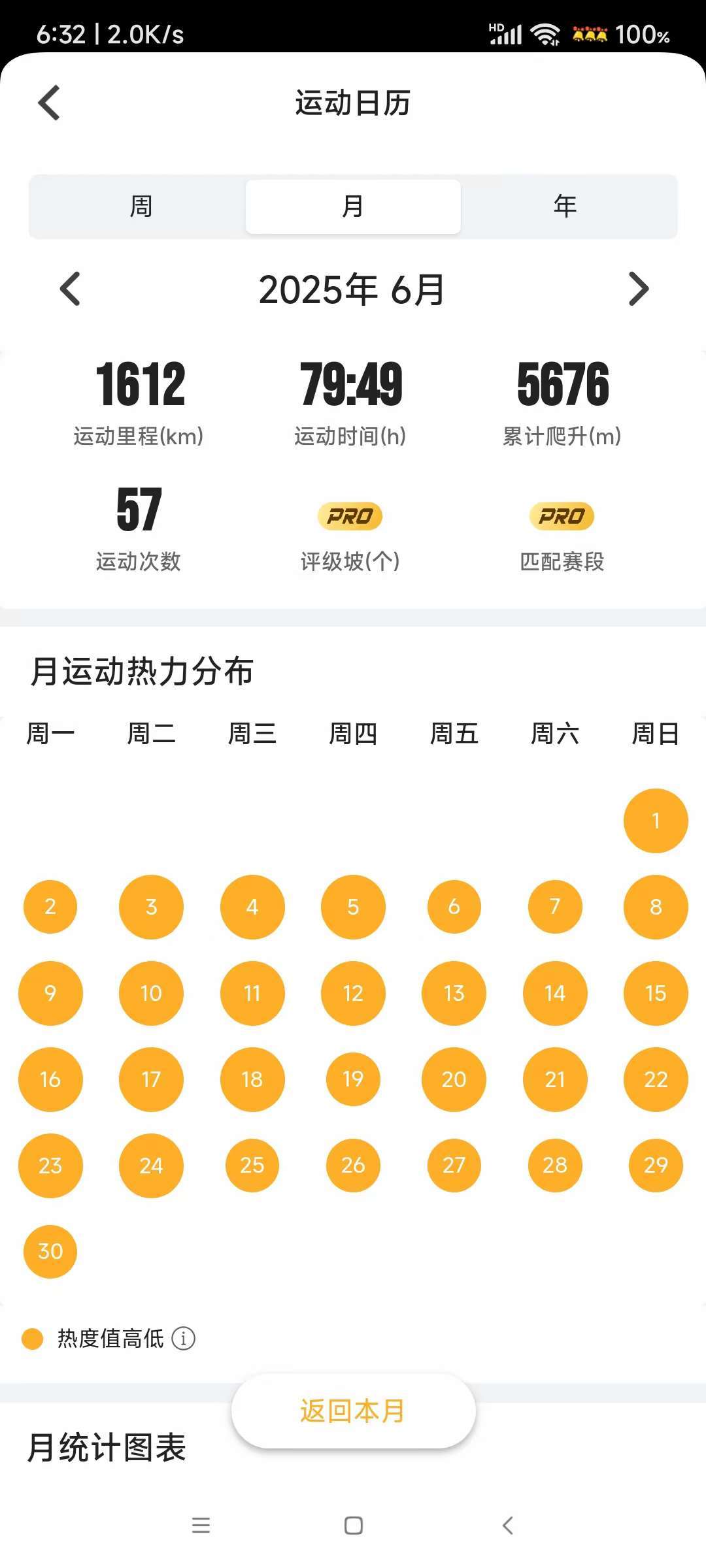Open the info icon beside 热度值高低
Screen dimensions: 706x1568
click(184, 1339)
